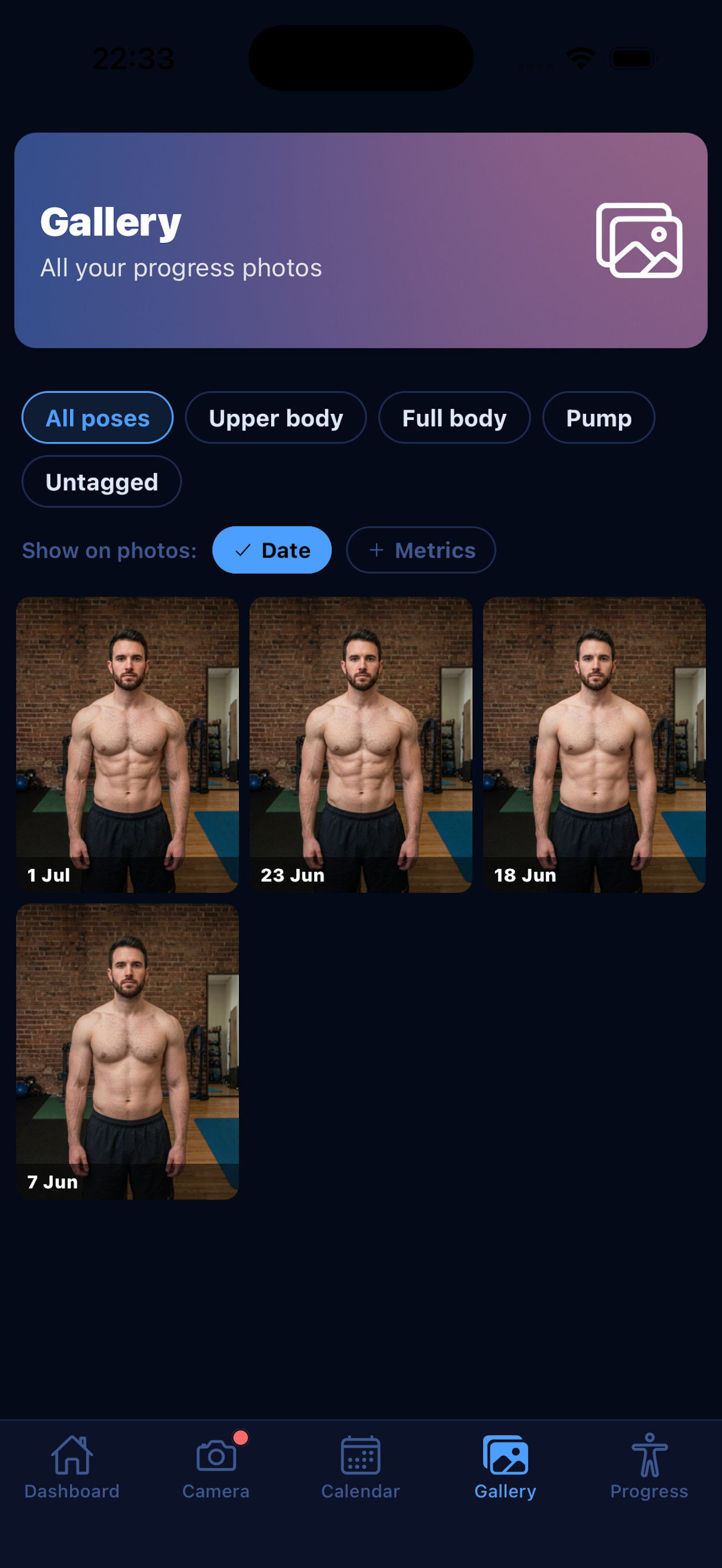
Task: Open the Calendar tab
Action: click(360, 1467)
